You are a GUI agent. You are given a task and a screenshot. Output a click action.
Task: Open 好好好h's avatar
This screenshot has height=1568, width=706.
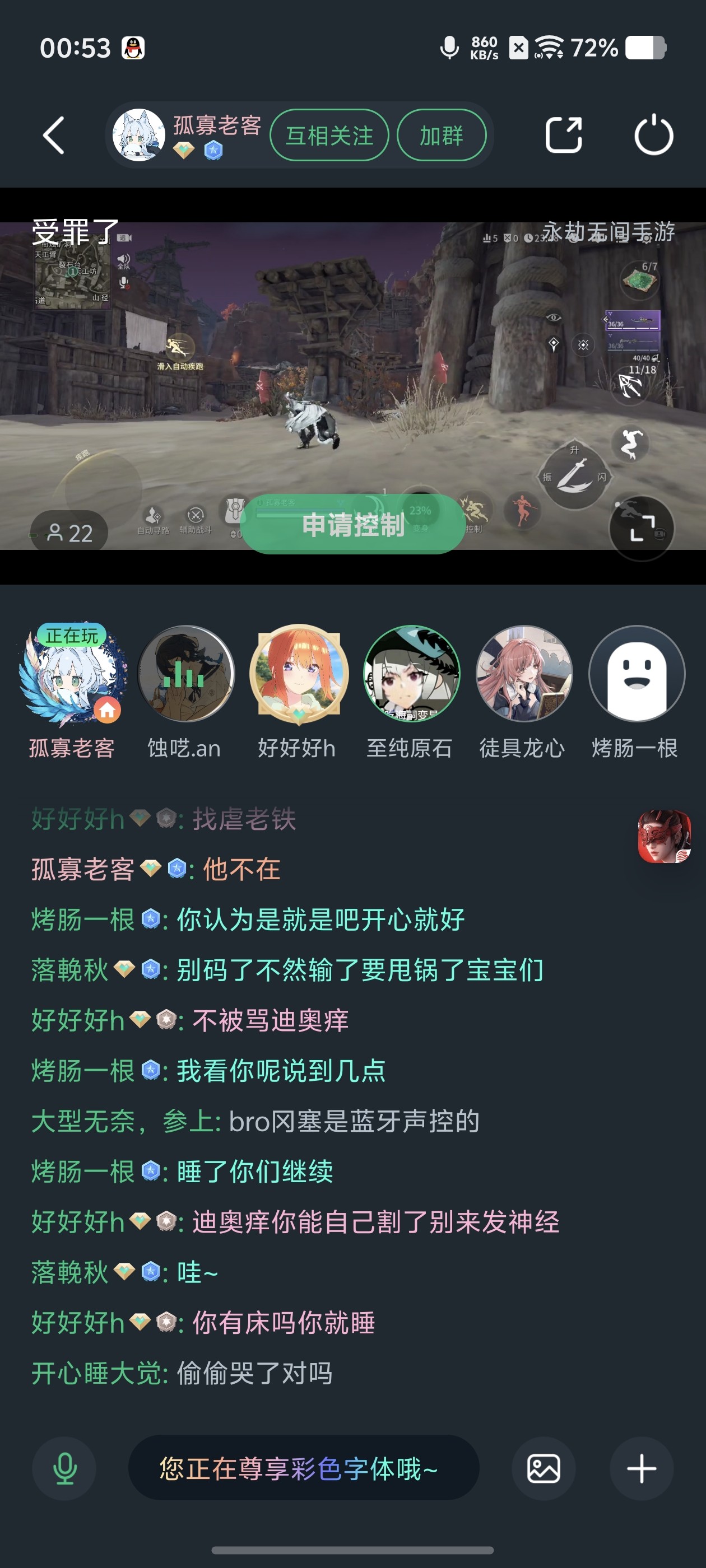coord(299,674)
